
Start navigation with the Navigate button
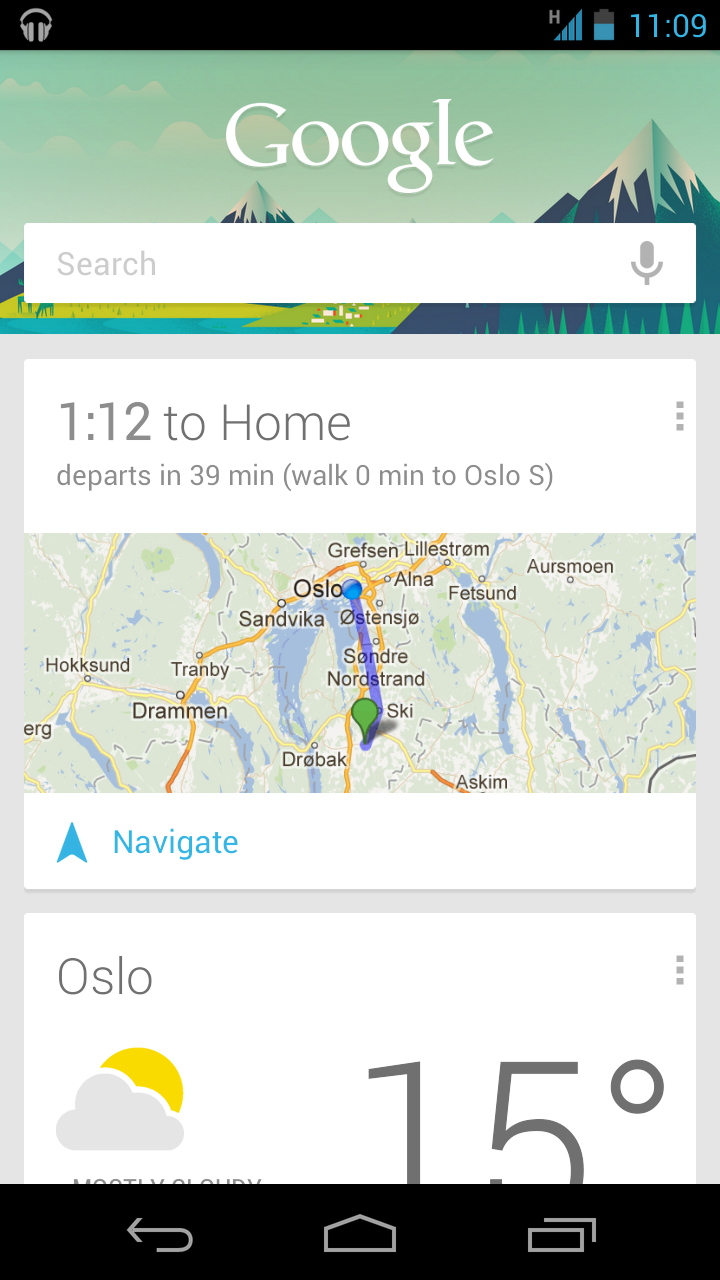click(x=148, y=842)
